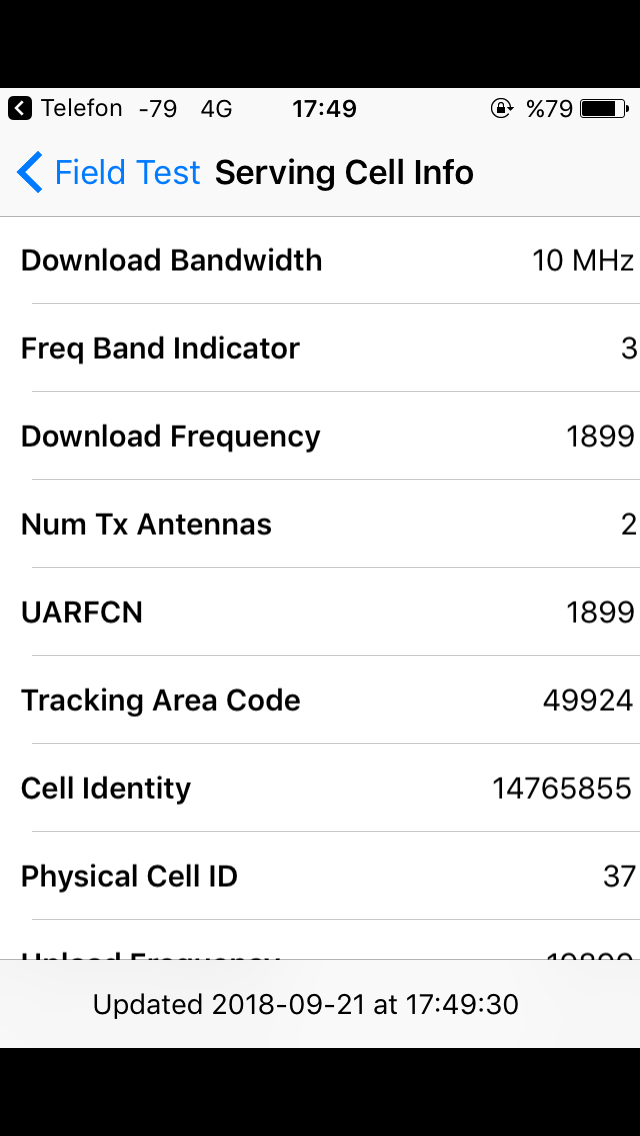Go back to Field Test
This screenshot has height=1136, width=640.
[x=108, y=173]
